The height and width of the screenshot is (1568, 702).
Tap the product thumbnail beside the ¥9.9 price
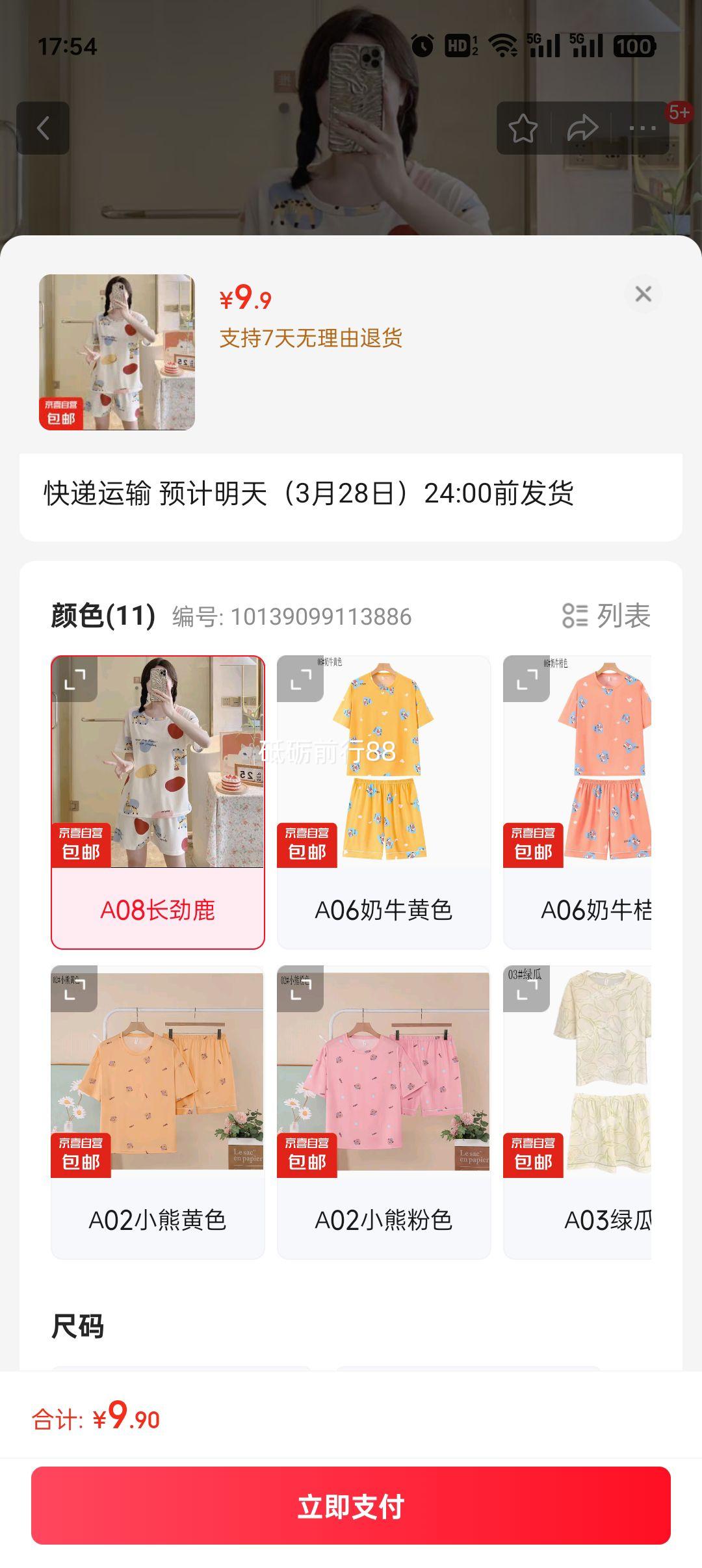pos(118,351)
